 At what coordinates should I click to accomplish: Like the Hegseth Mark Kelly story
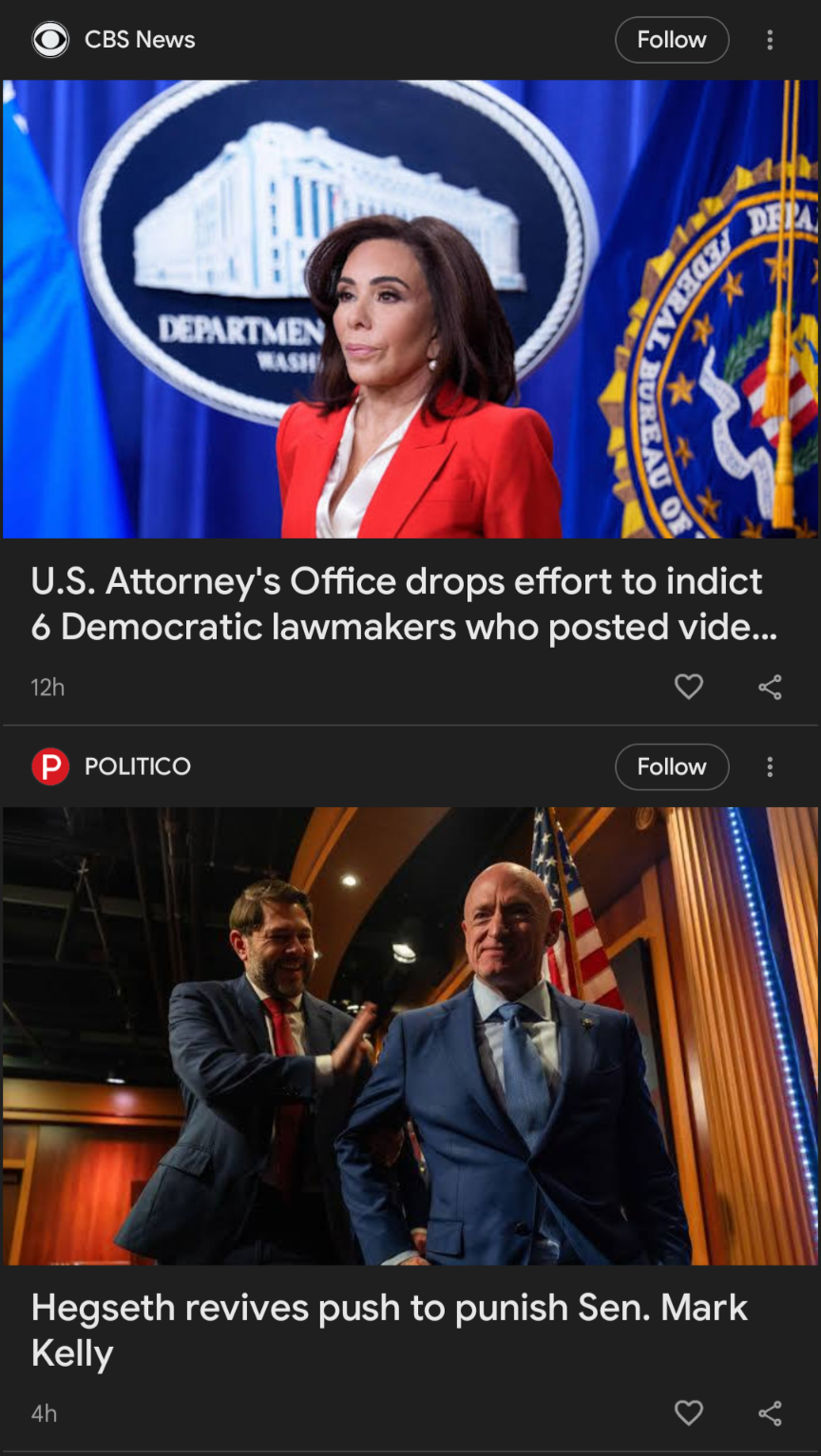pyautogui.click(x=688, y=1413)
